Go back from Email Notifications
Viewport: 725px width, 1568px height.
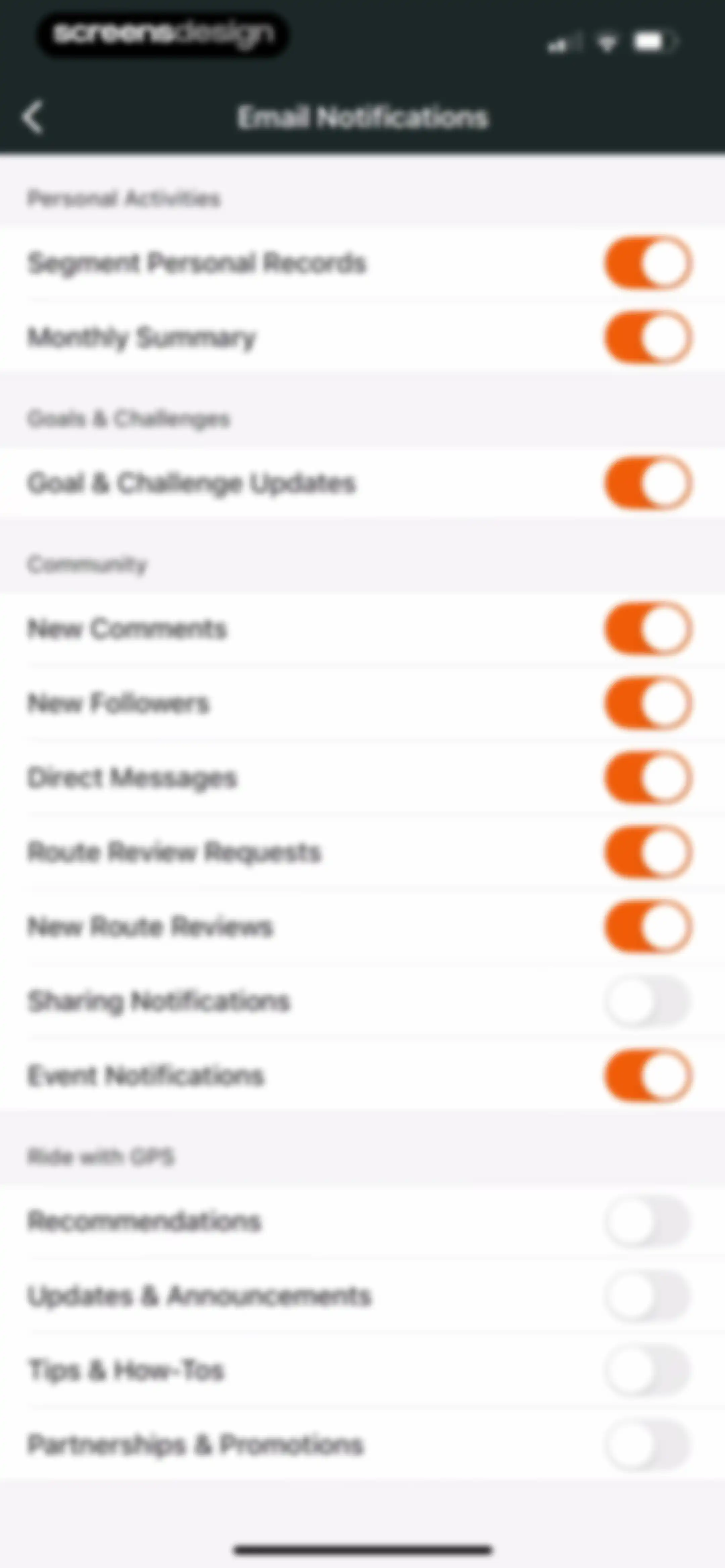pyautogui.click(x=33, y=117)
